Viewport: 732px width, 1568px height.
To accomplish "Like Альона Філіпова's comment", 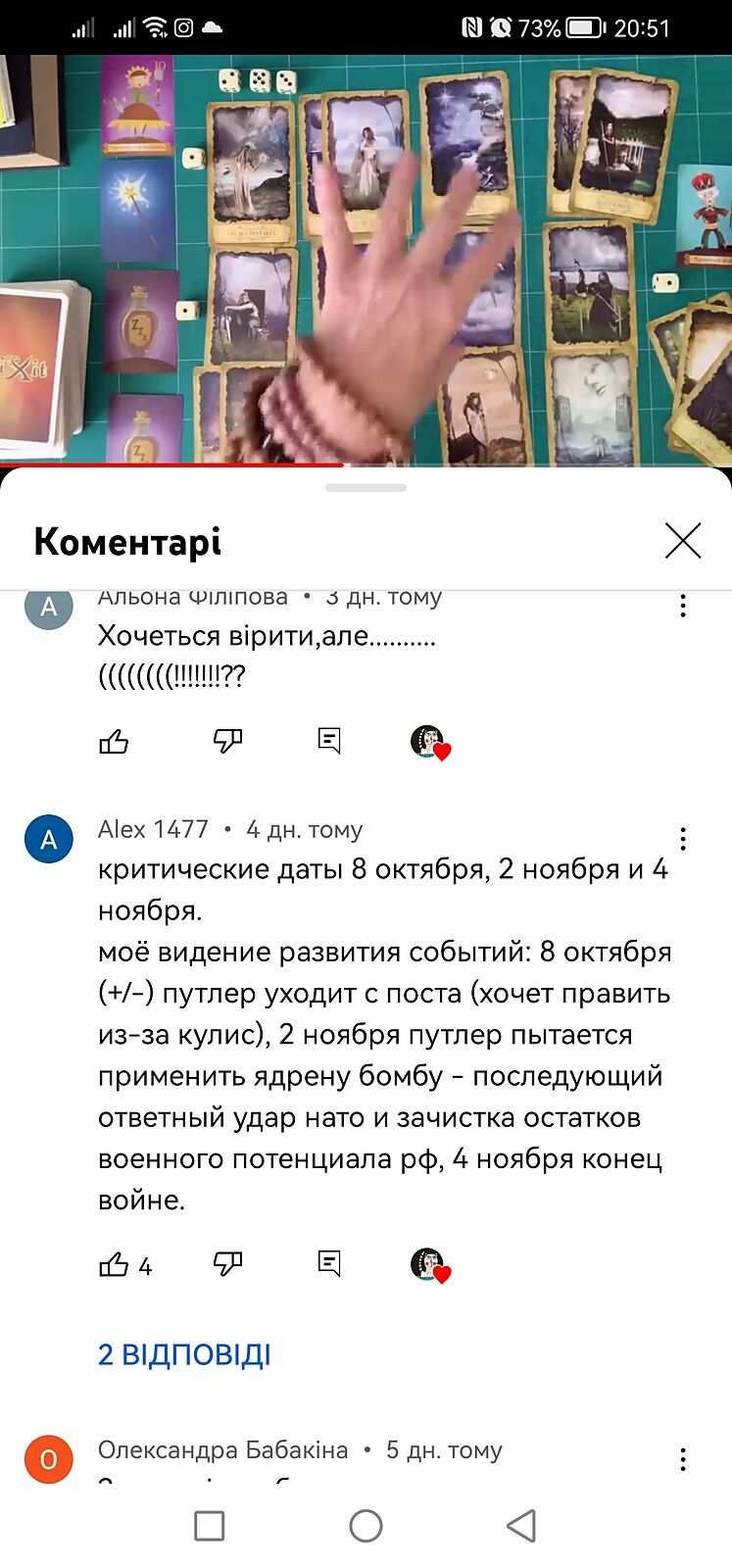I will [114, 741].
